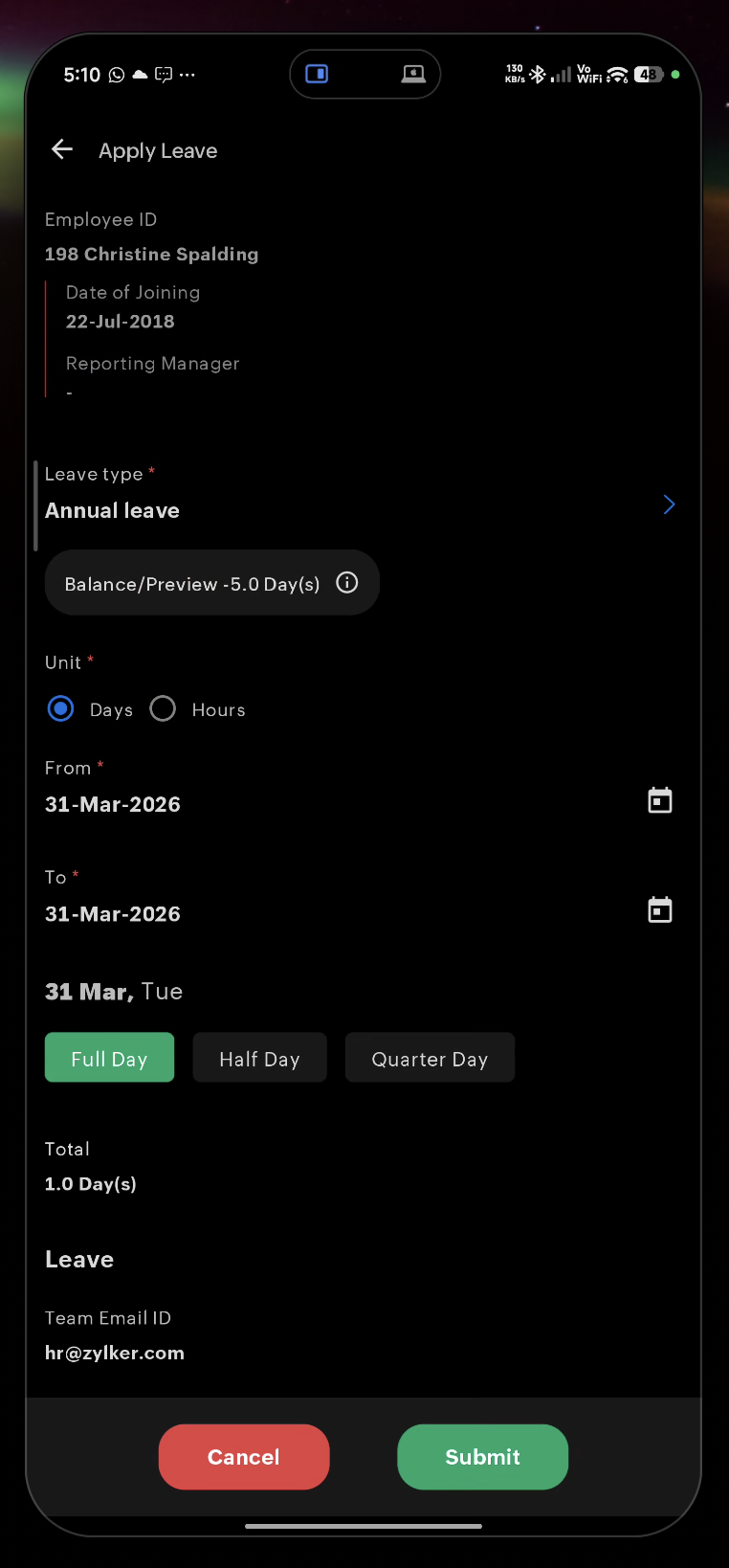Viewport: 729px width, 1568px height.
Task: Go back from Apply Leave
Action: [x=62, y=149]
